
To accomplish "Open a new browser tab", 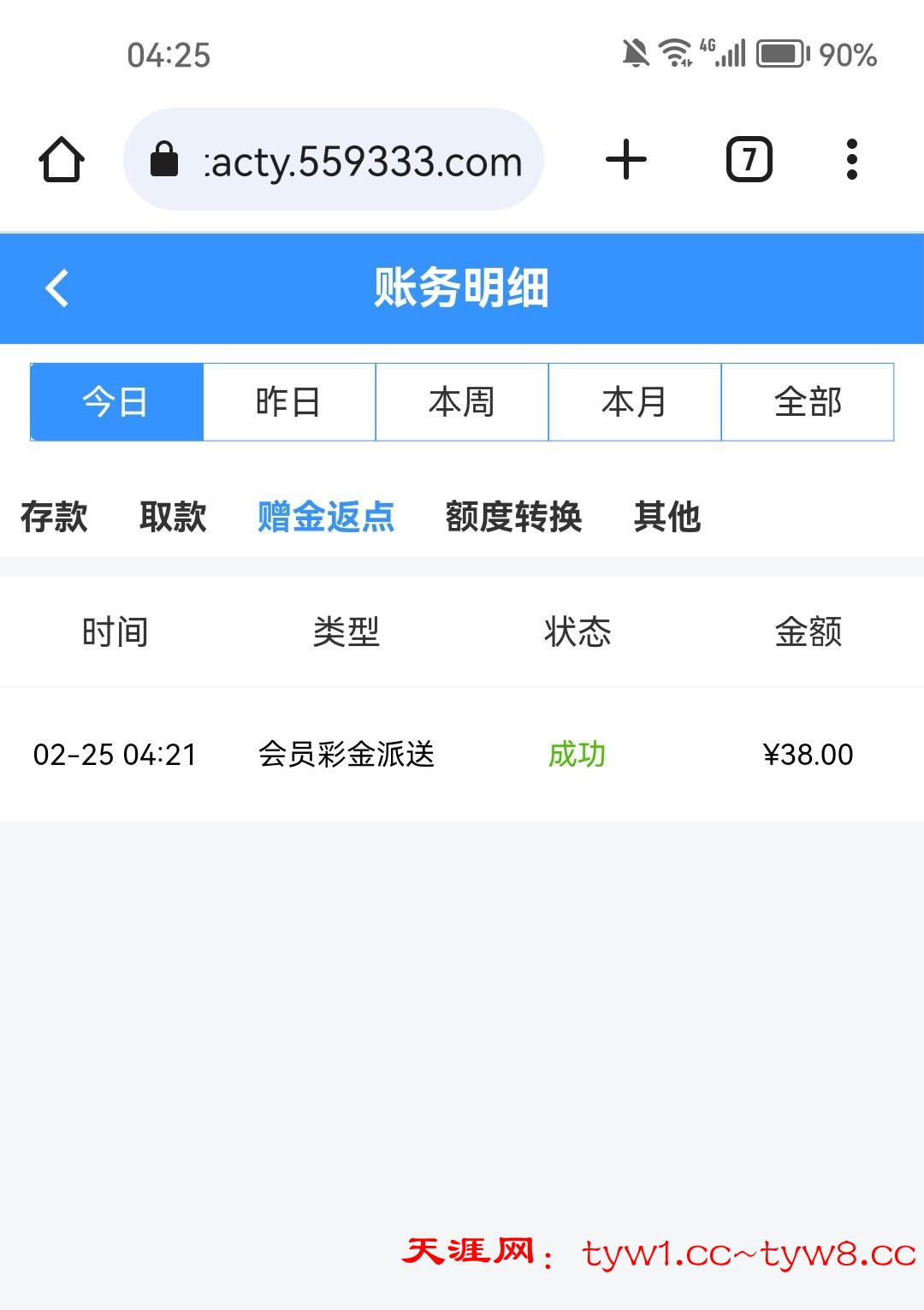I will (x=626, y=160).
